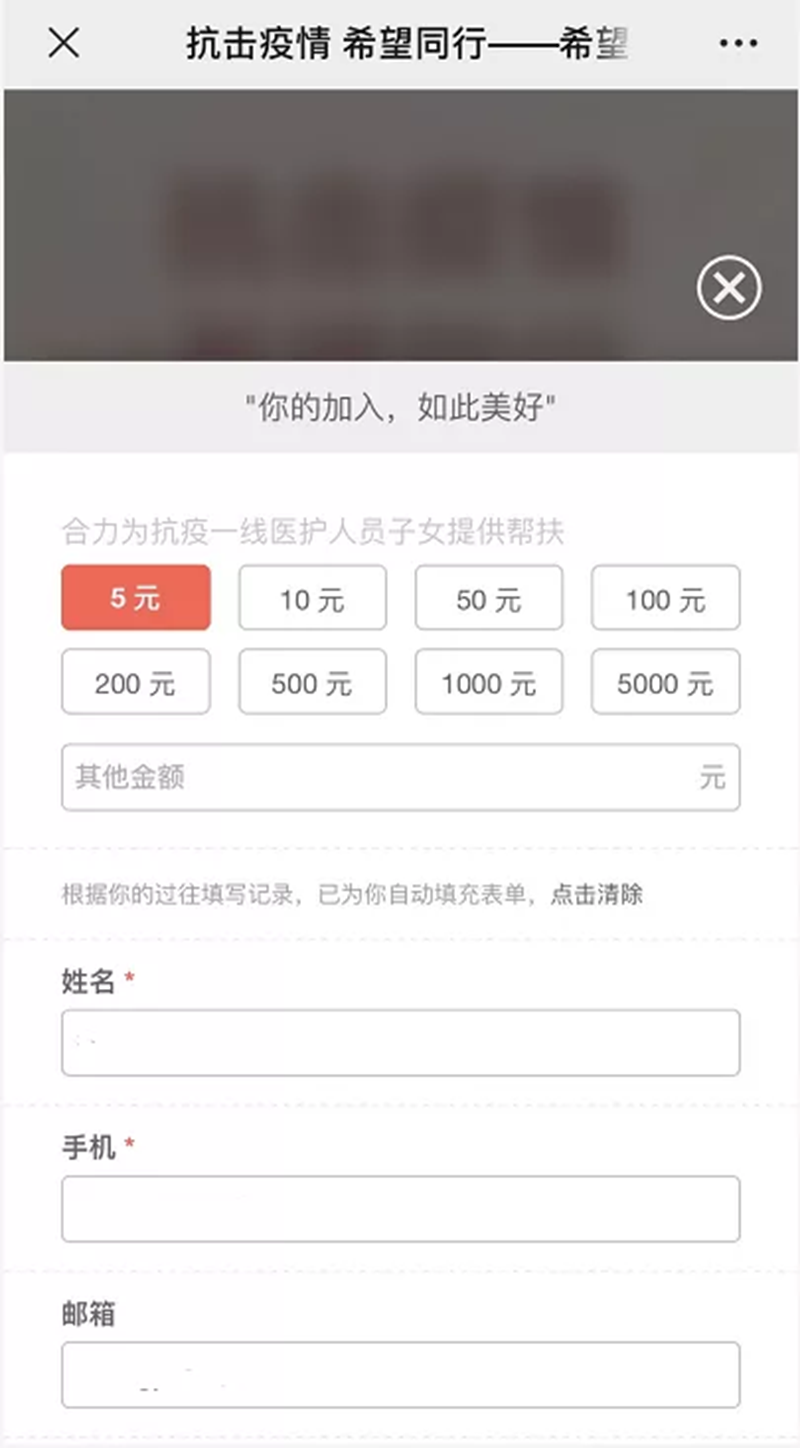Select the 1000 元 donation amount

pyautogui.click(x=489, y=682)
